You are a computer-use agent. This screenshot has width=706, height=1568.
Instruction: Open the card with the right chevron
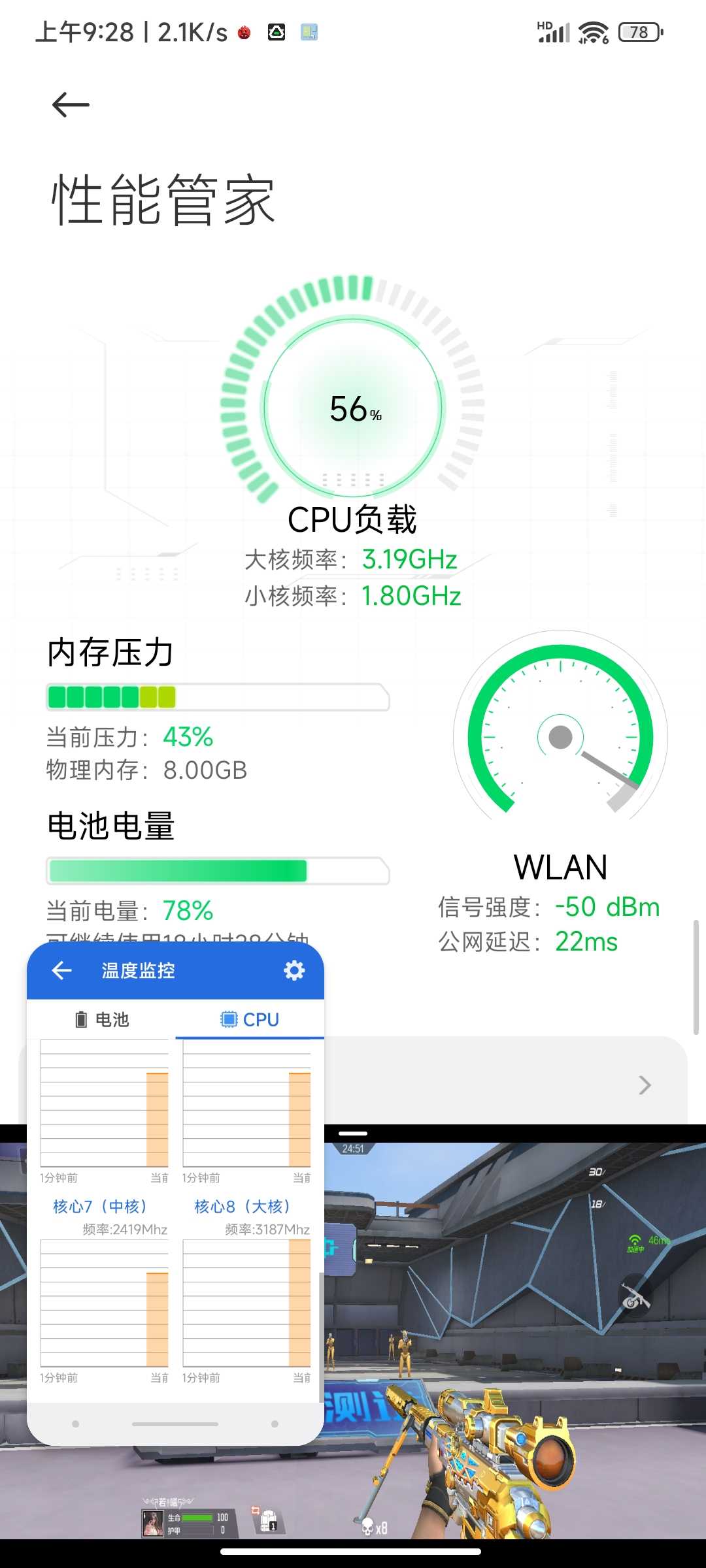point(644,1085)
